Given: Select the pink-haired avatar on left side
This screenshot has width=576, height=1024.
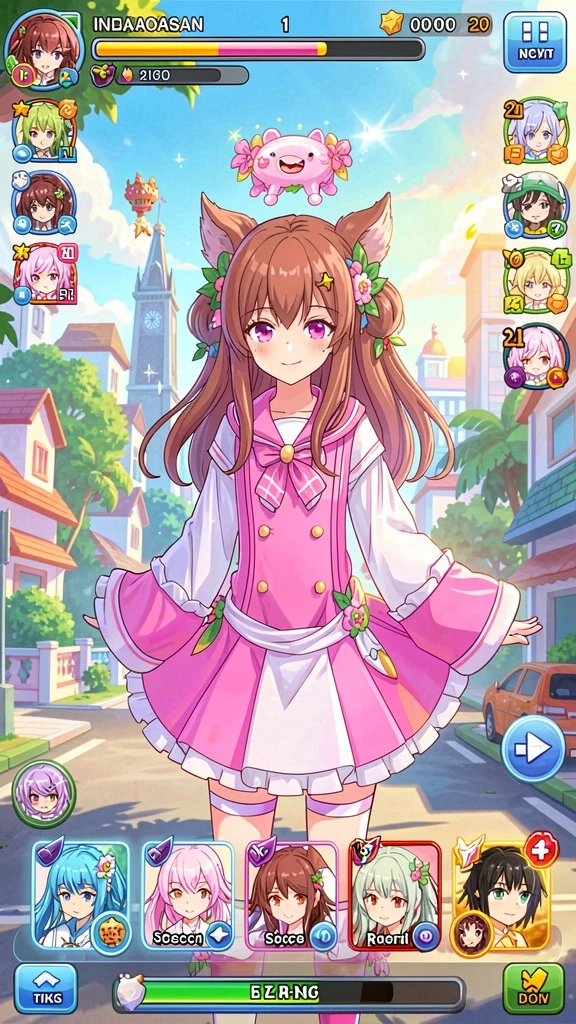Looking at the screenshot, I should 44,274.
